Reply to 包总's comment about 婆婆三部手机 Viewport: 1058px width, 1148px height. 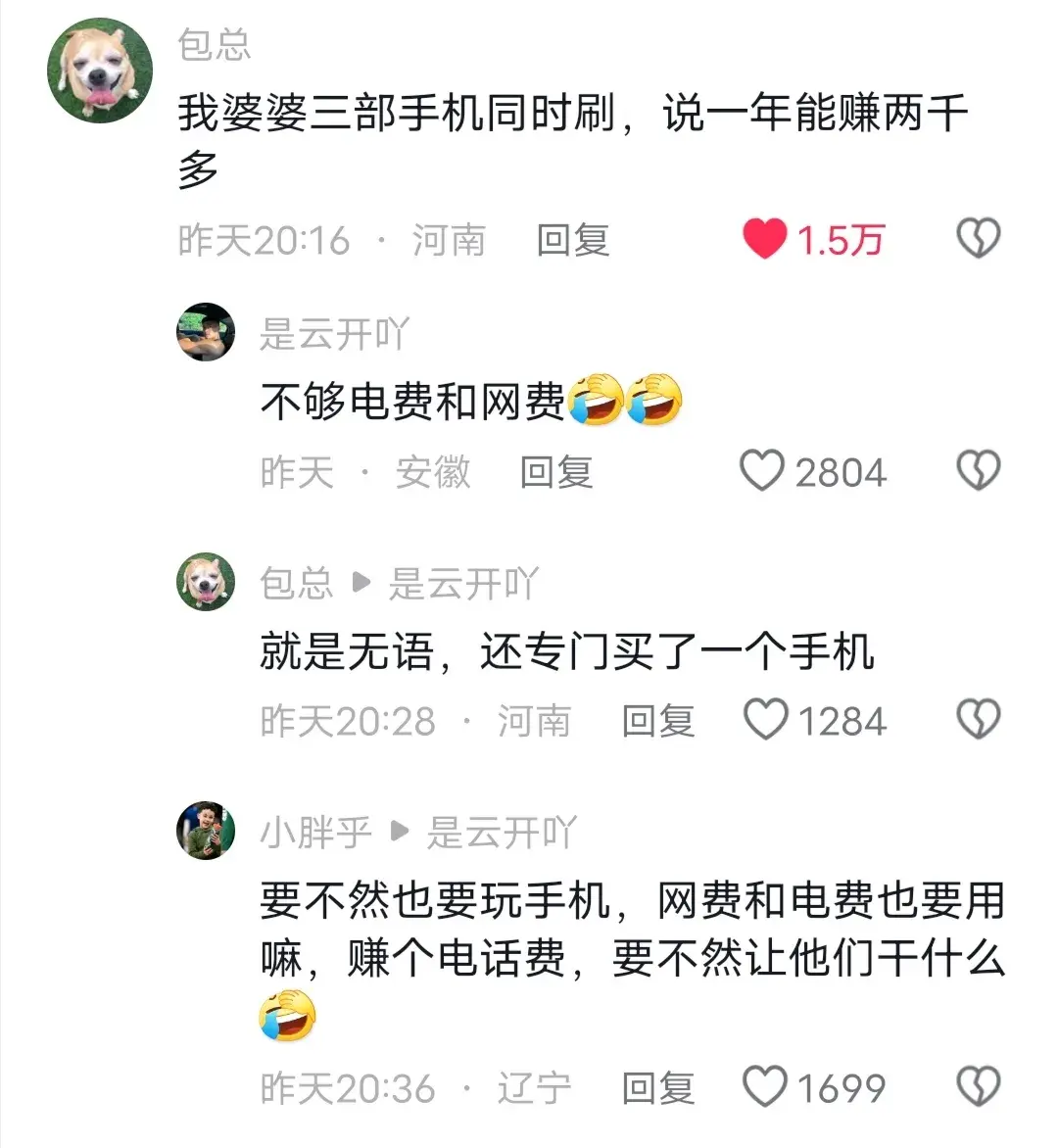[x=573, y=240]
